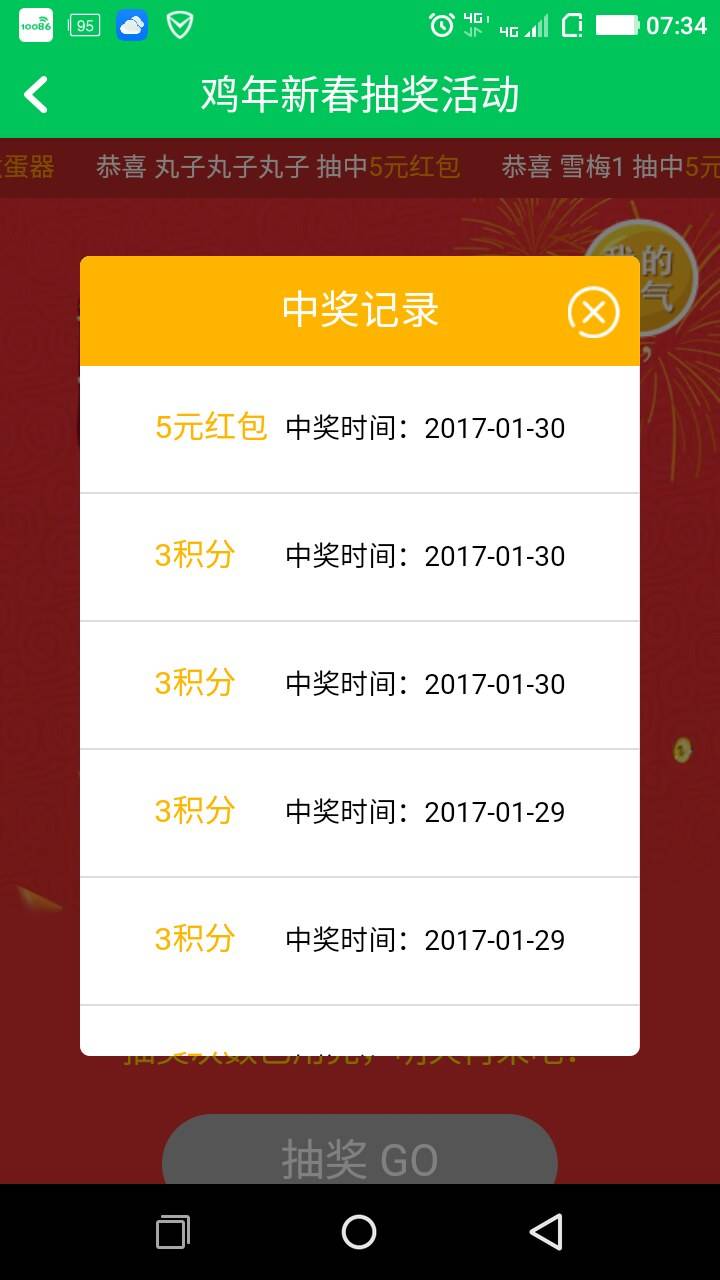The width and height of the screenshot is (720, 1280).
Task: Open the recent apps overview
Action: click(x=173, y=1232)
